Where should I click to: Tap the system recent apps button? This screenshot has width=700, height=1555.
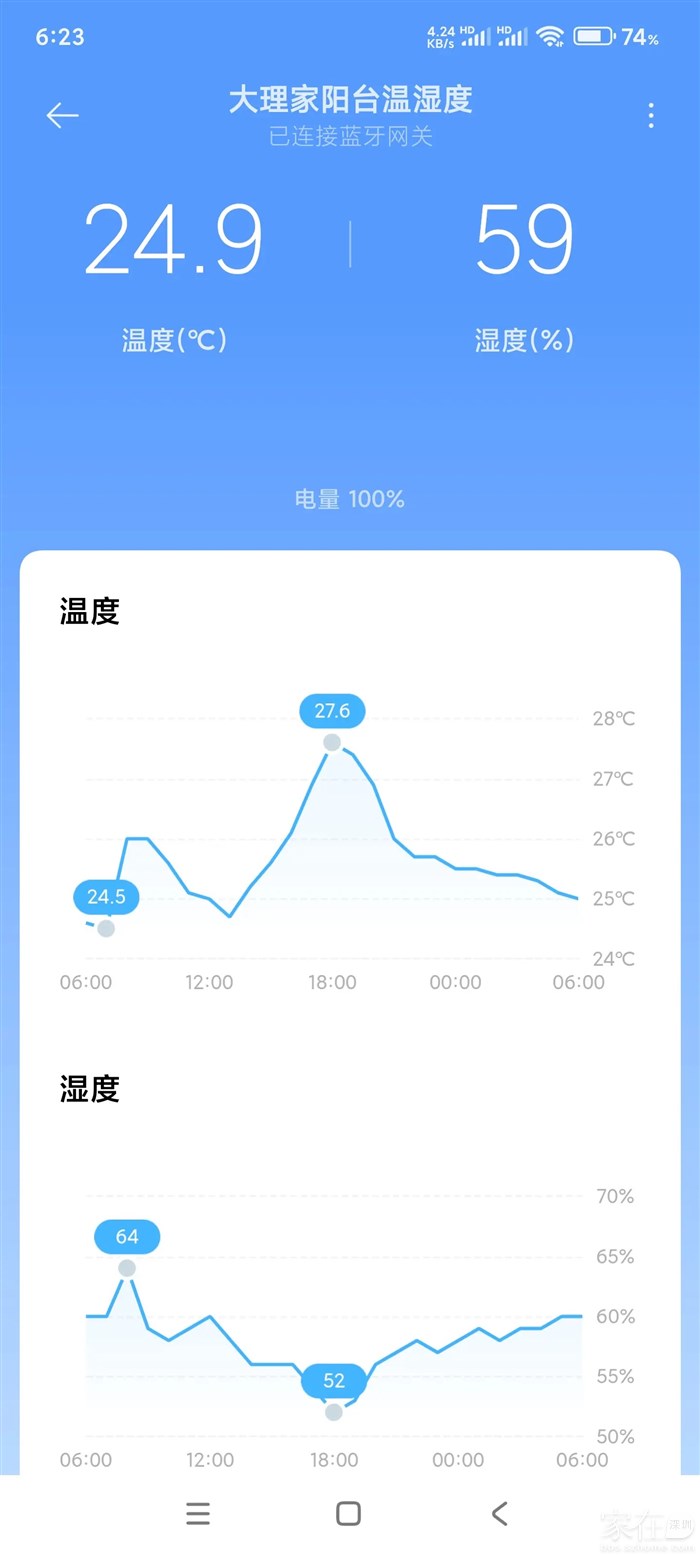tap(198, 1514)
